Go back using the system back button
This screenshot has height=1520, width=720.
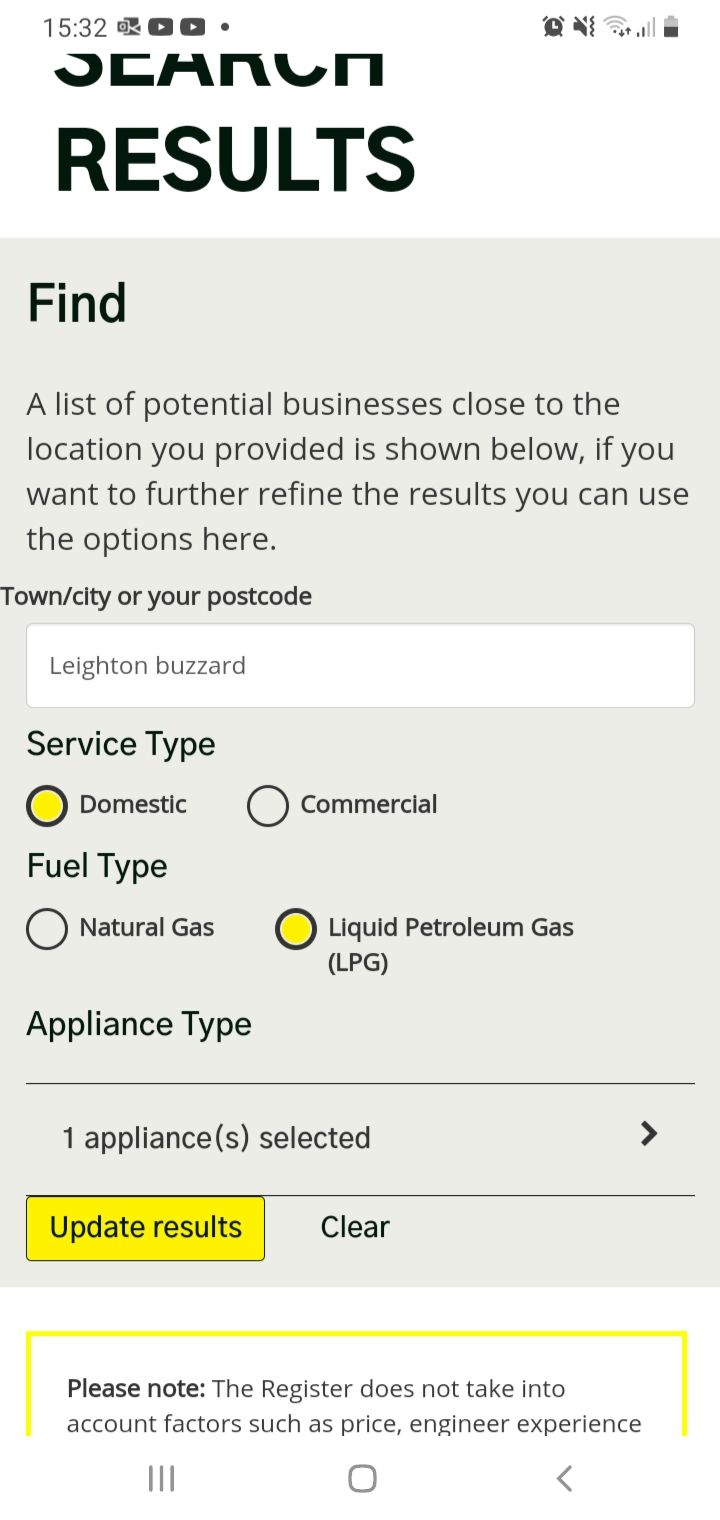click(564, 1478)
